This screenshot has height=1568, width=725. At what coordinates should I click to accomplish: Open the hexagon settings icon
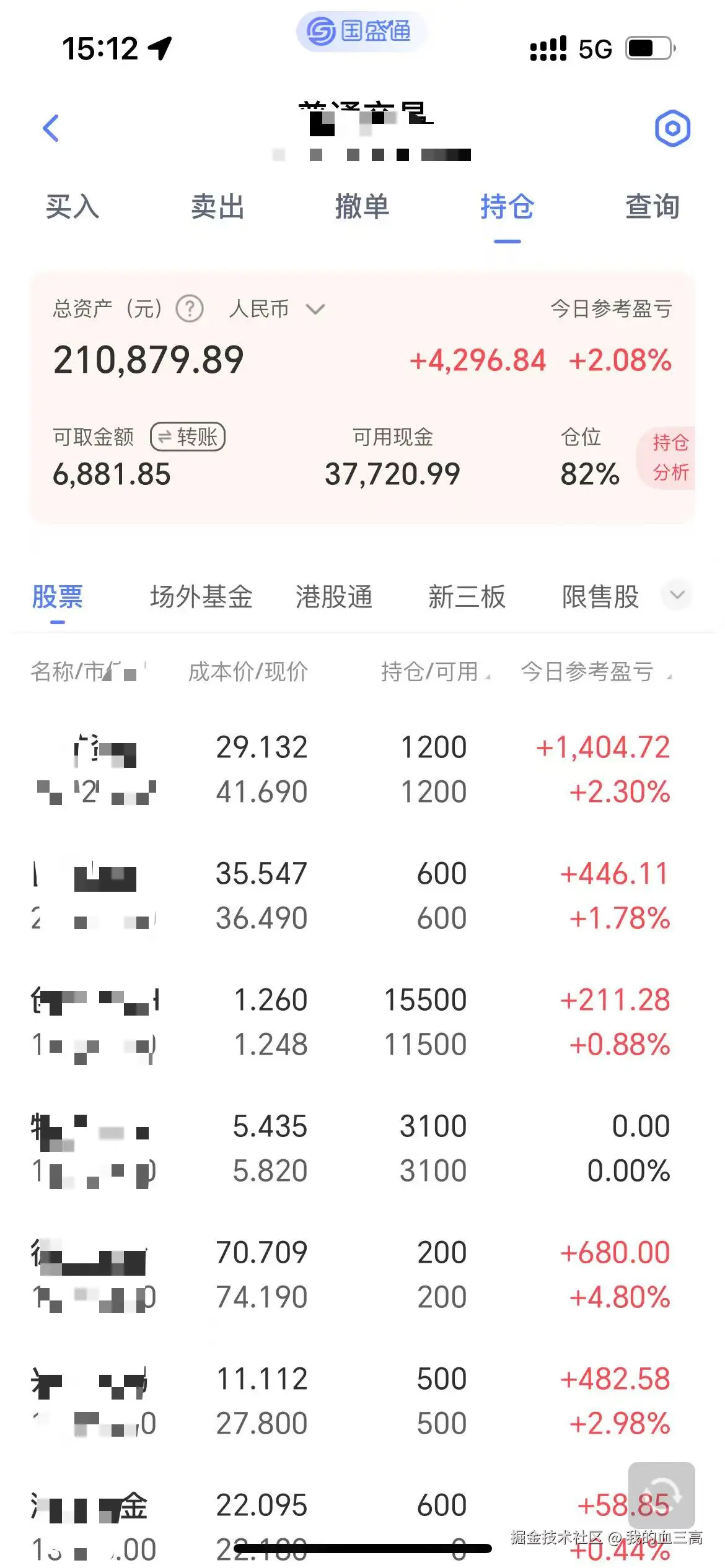click(672, 128)
